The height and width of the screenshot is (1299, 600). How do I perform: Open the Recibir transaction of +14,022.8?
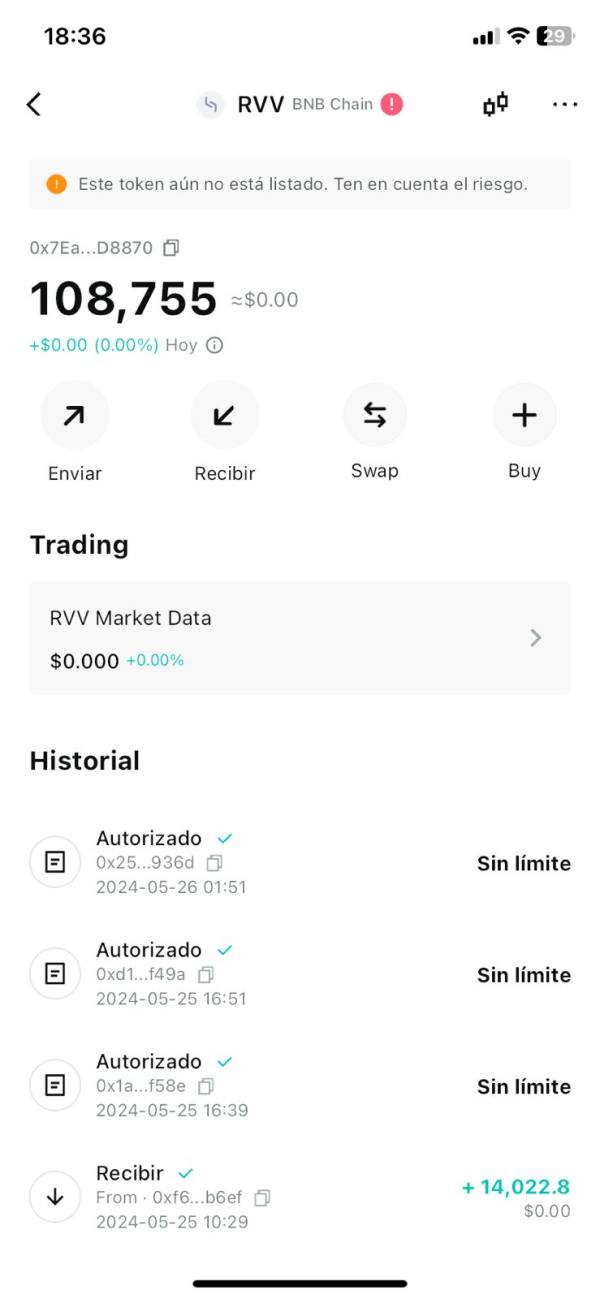tap(300, 1197)
